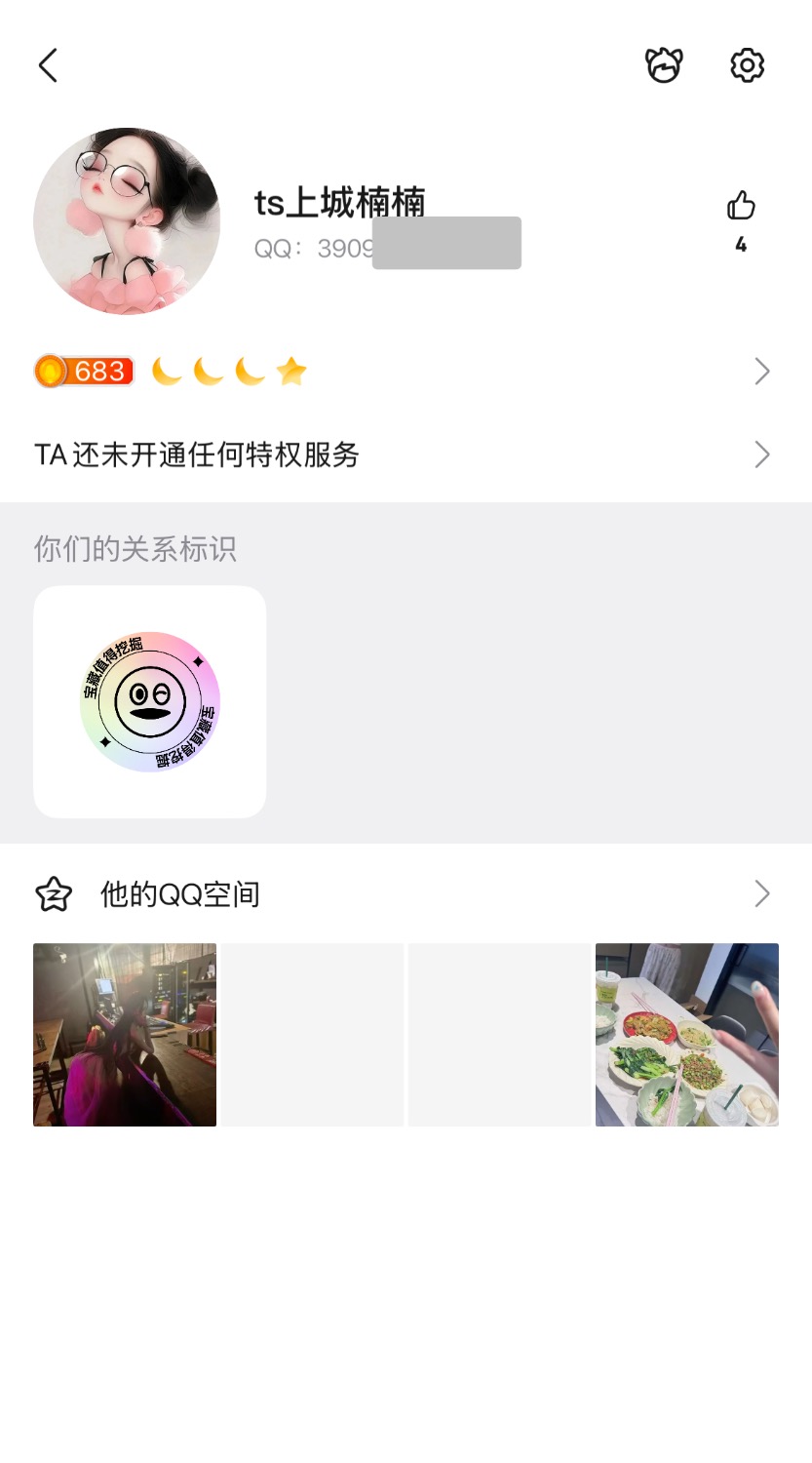The image size is (812, 1463).
Task: View the QQ空间 photo of the bar scene
Action: coord(125,1035)
